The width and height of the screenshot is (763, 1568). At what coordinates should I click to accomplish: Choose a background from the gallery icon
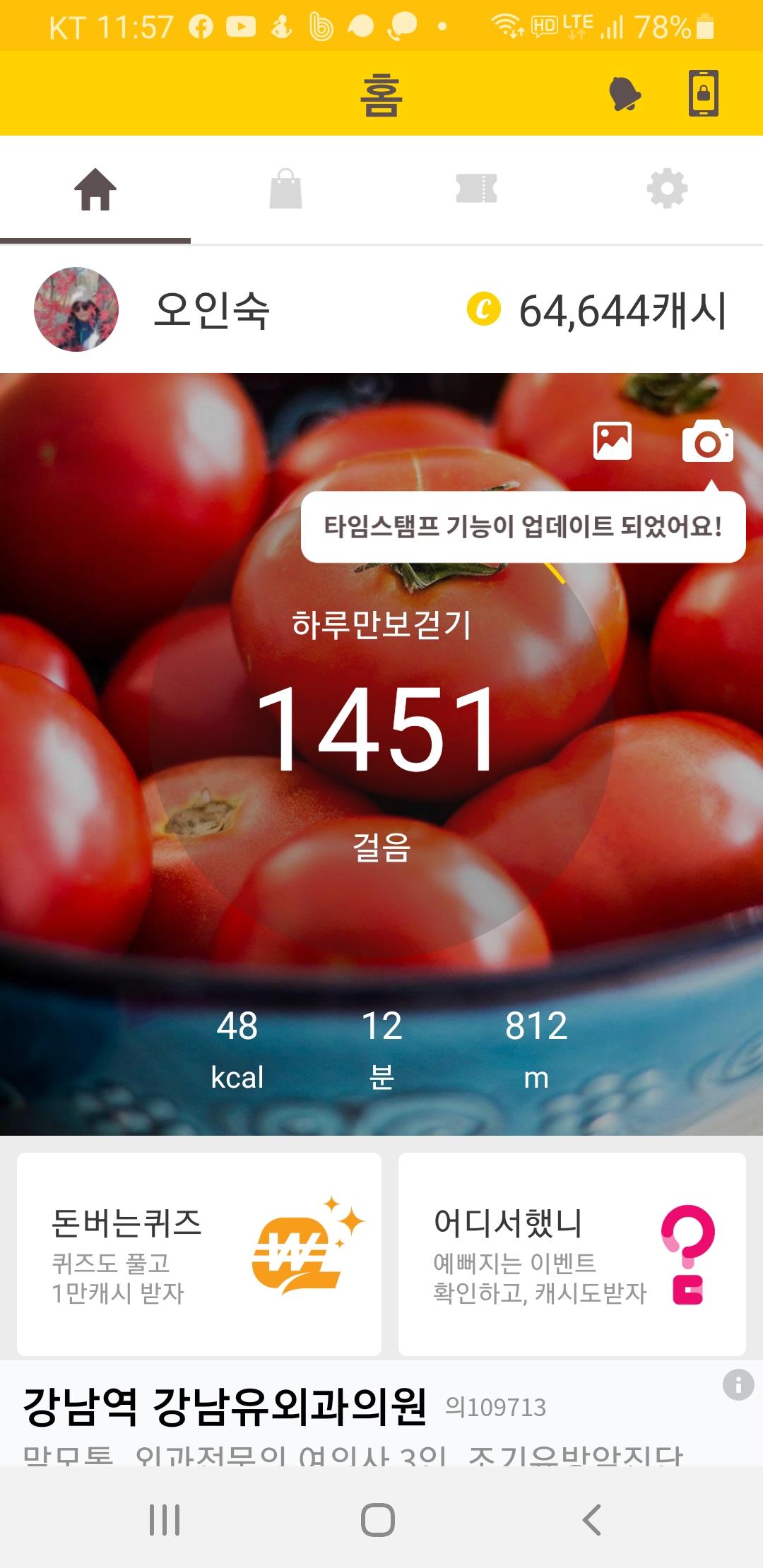click(613, 441)
